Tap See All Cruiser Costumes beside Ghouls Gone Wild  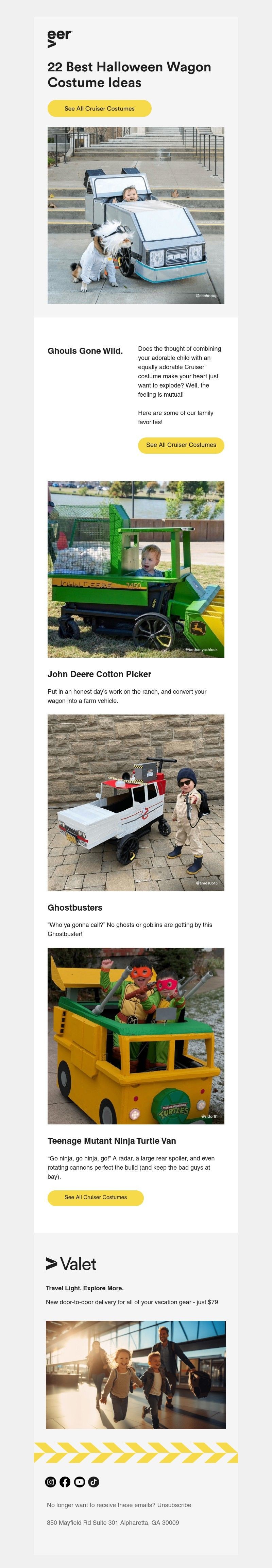pyautogui.click(x=181, y=445)
